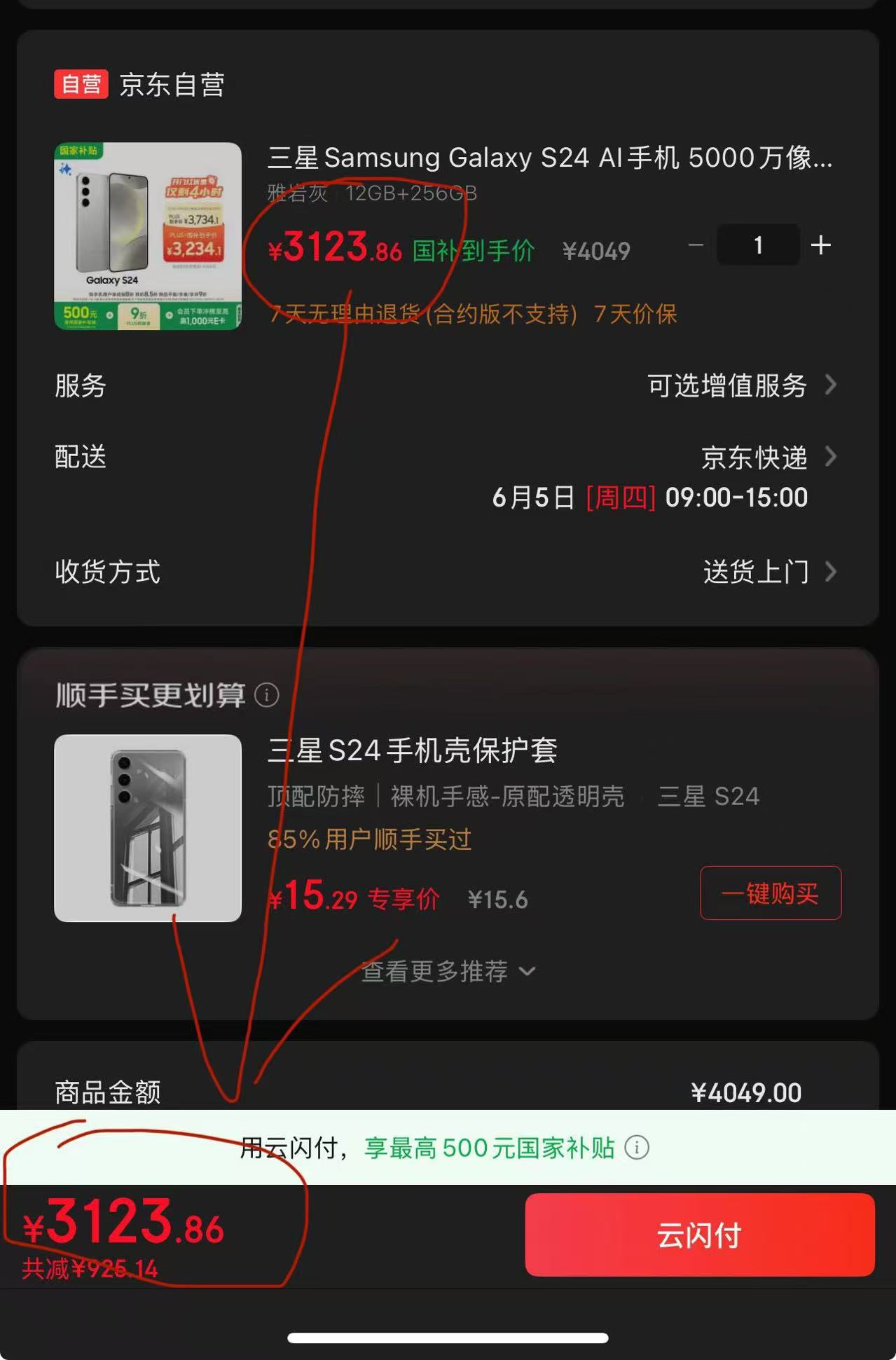Decrease the Galaxy S24 quantity
Viewport: 896px width, 1360px height.
(x=696, y=245)
